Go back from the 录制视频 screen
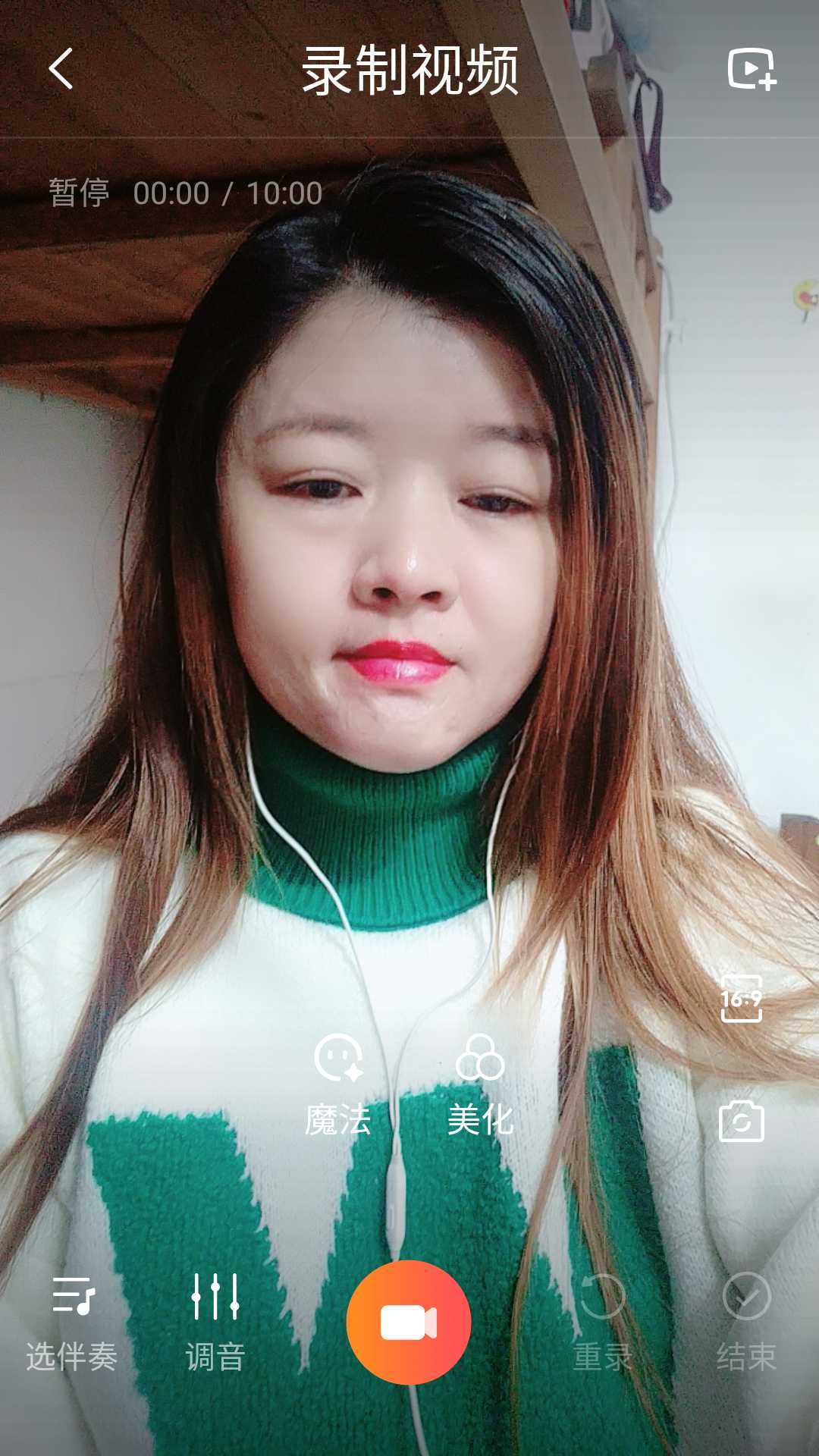Image resolution: width=819 pixels, height=1456 pixels. click(x=61, y=69)
